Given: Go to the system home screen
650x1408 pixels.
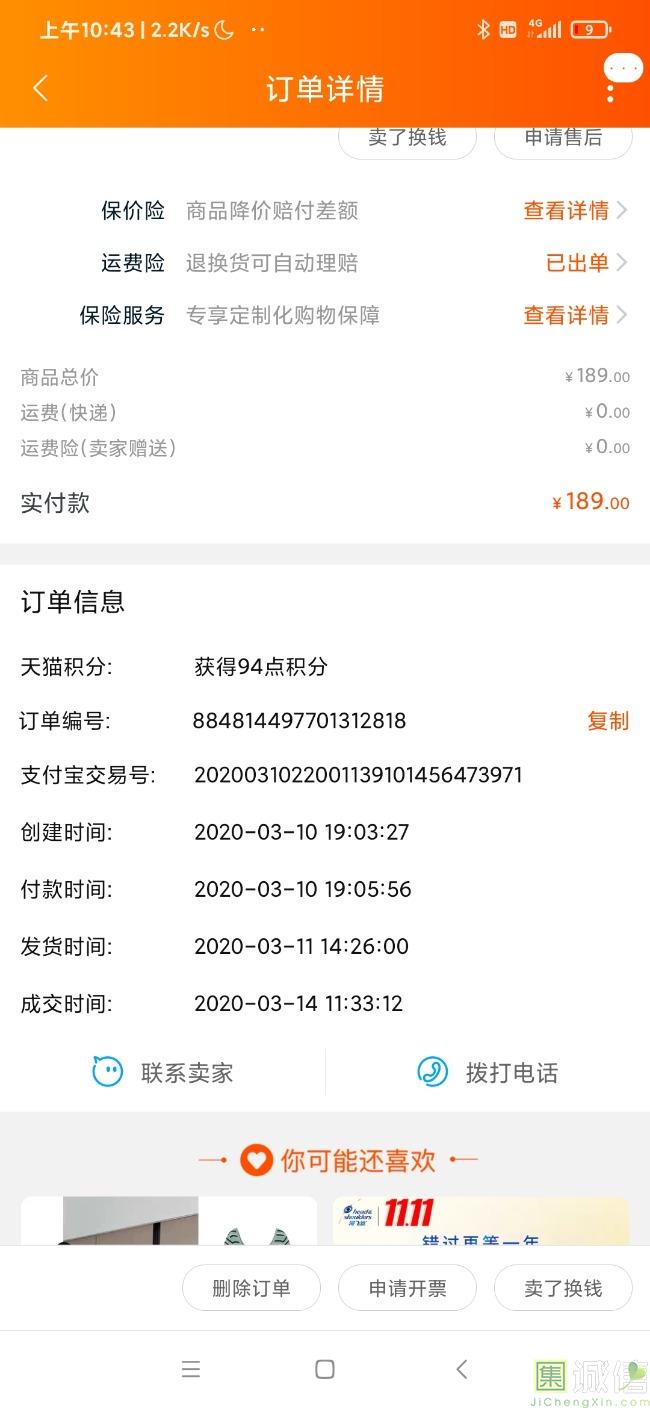Looking at the screenshot, I should pyautogui.click(x=324, y=1369).
